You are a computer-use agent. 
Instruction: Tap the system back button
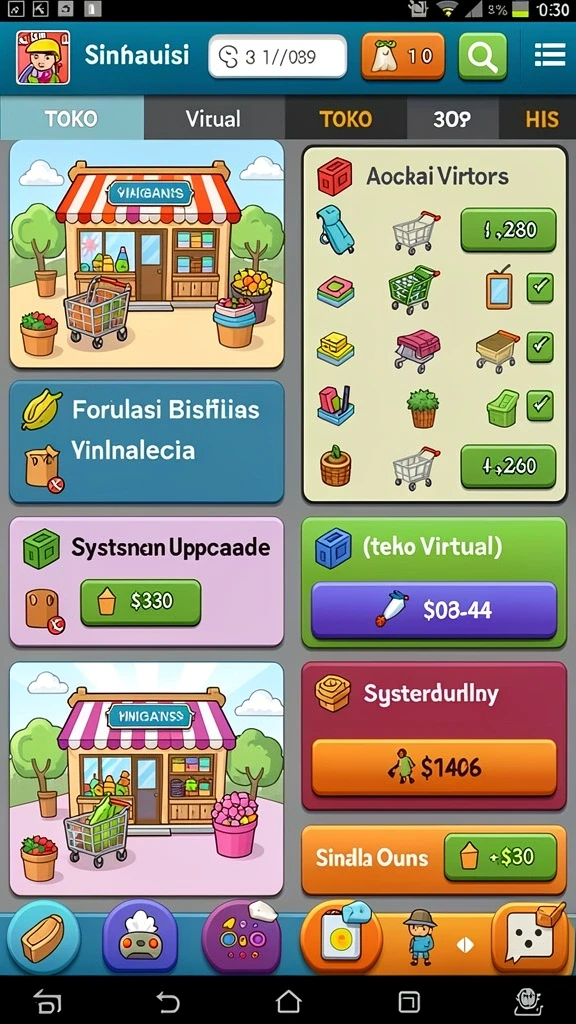[x=168, y=1000]
